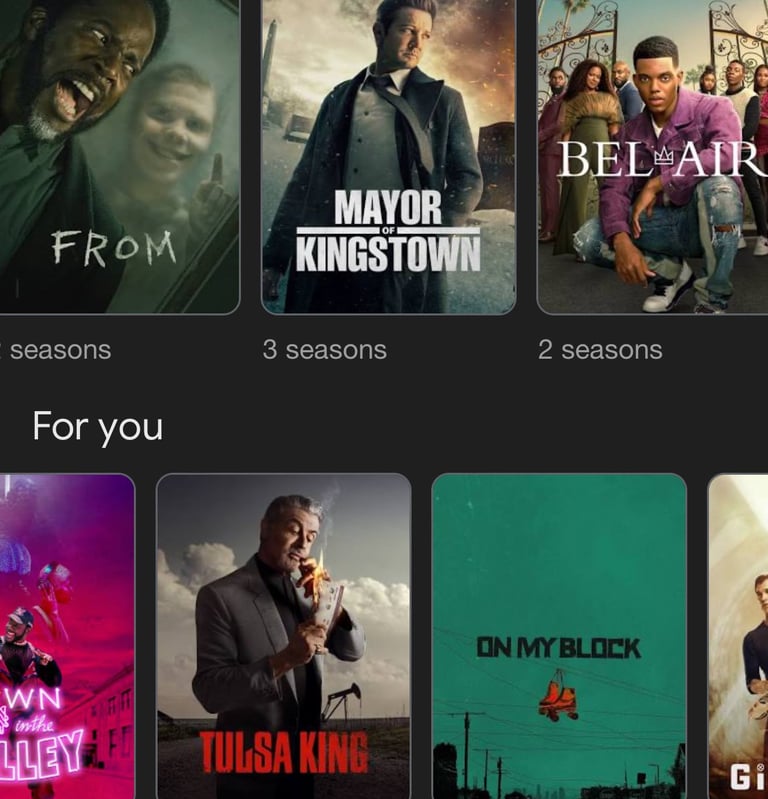Image resolution: width=768 pixels, height=799 pixels.
Task: Open the Tulsa King recommendation
Action: pyautogui.click(x=283, y=635)
